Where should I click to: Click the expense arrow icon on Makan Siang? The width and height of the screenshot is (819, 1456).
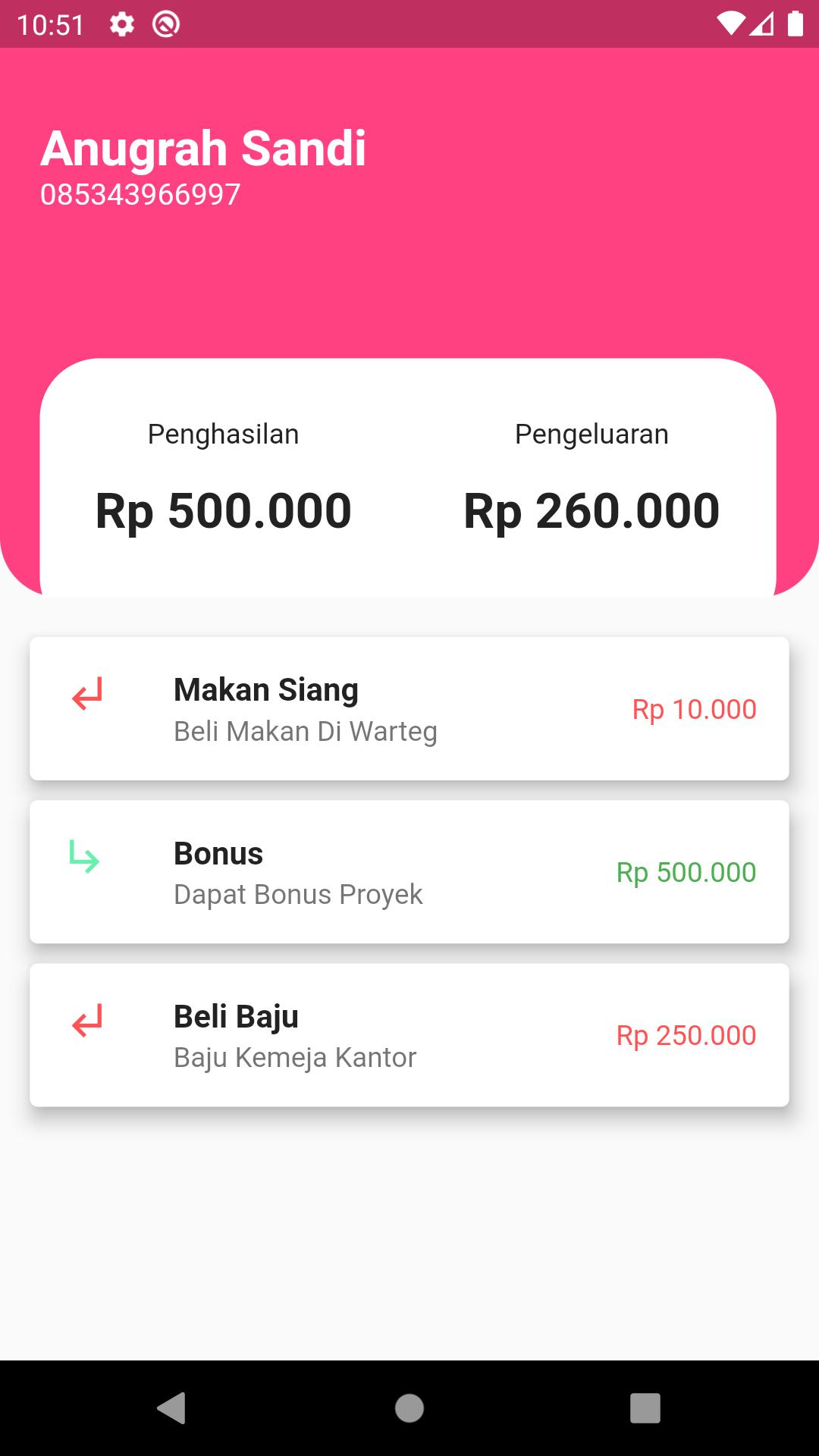pyautogui.click(x=85, y=695)
